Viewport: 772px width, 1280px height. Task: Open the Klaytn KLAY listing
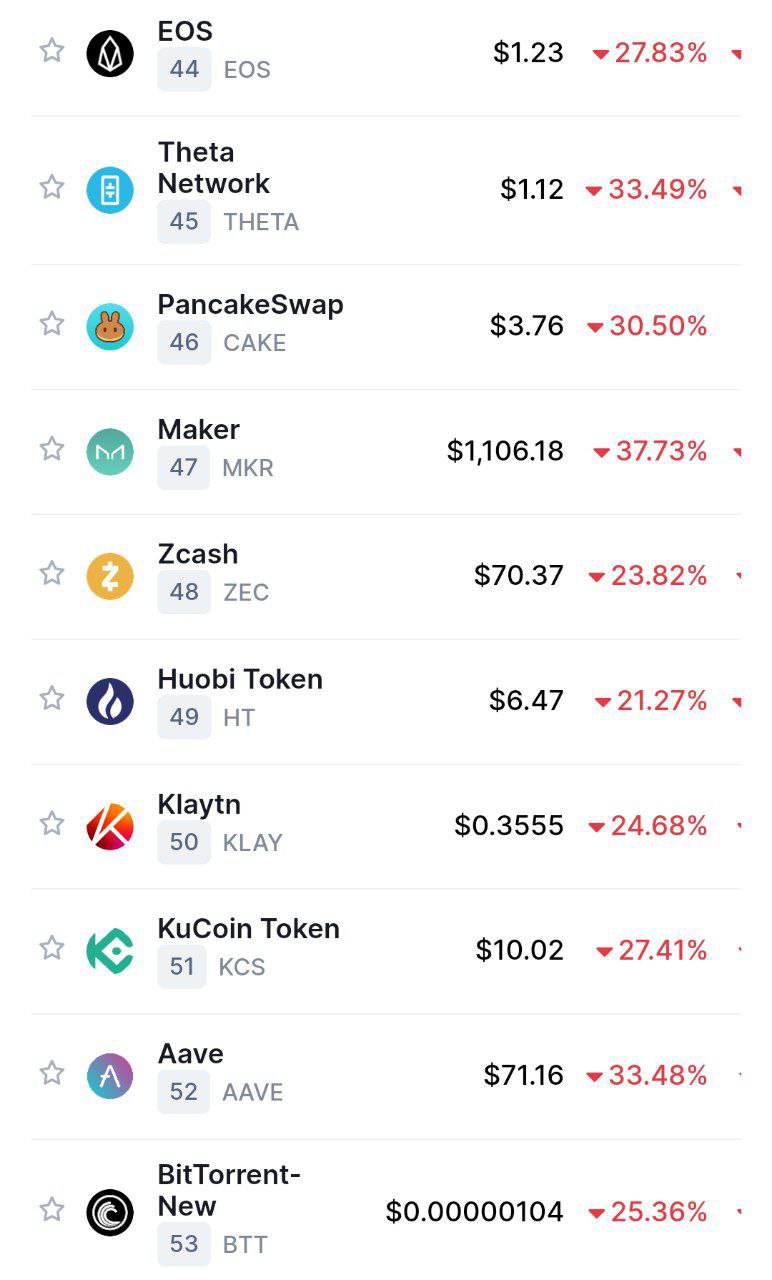(x=199, y=805)
